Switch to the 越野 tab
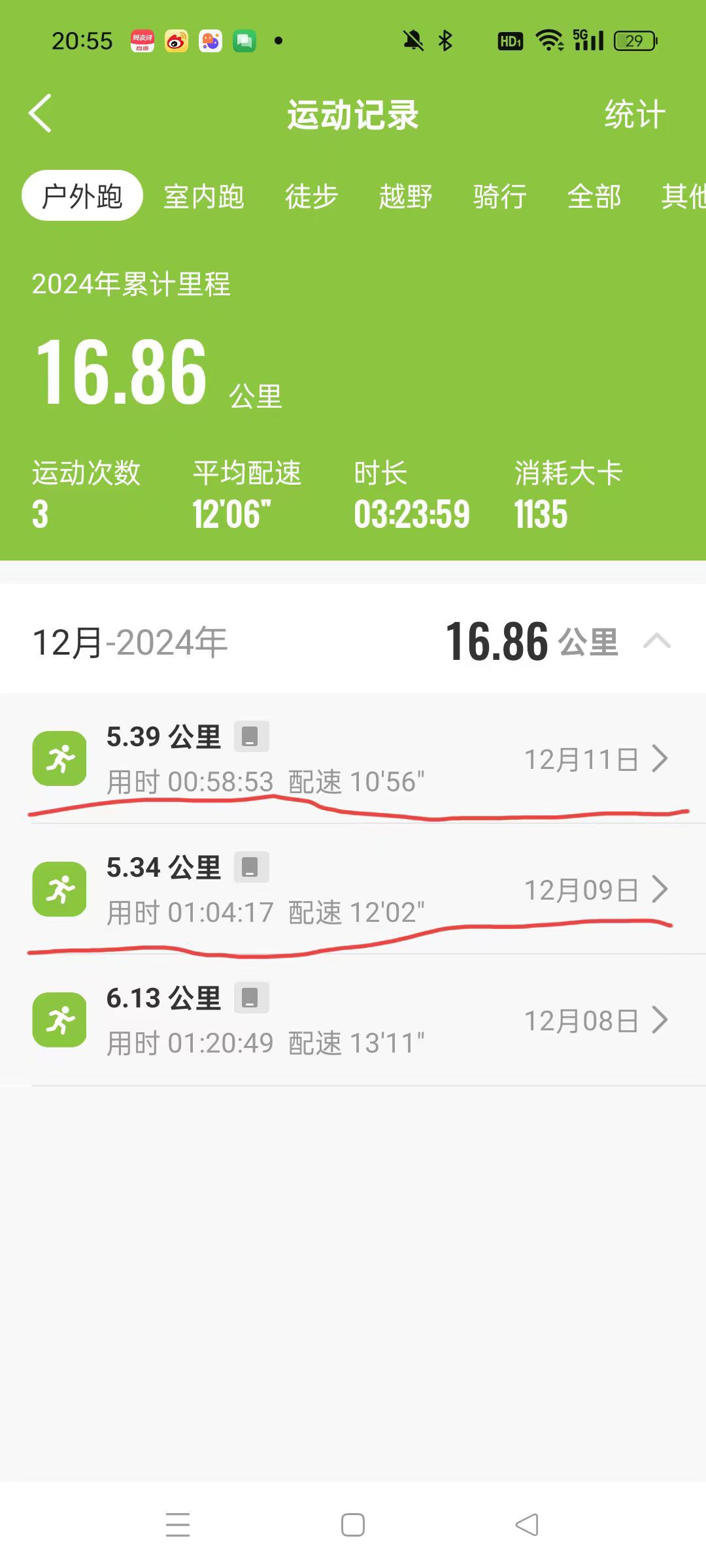The image size is (706, 1568). point(405,196)
